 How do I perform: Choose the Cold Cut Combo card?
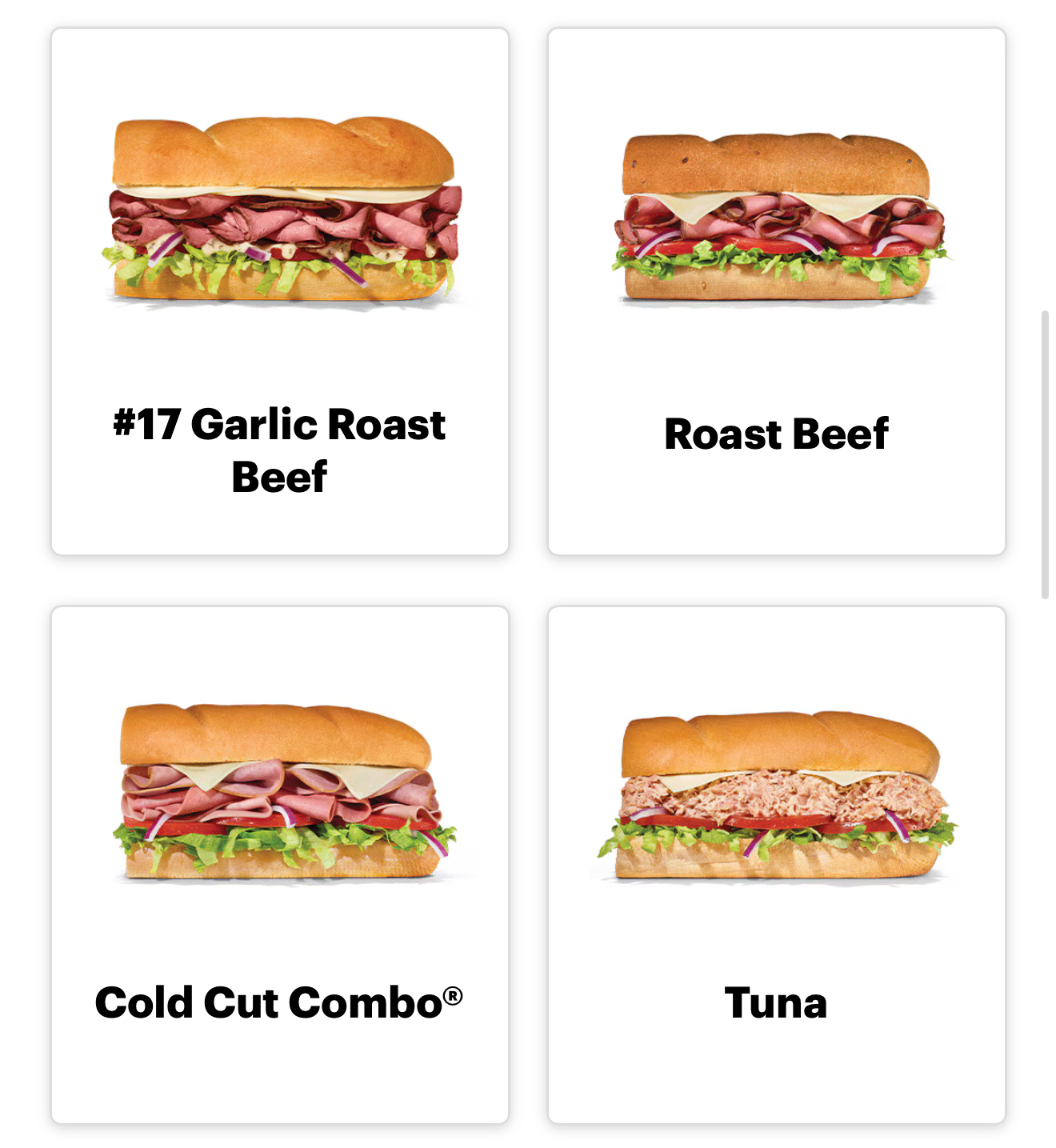click(x=280, y=864)
